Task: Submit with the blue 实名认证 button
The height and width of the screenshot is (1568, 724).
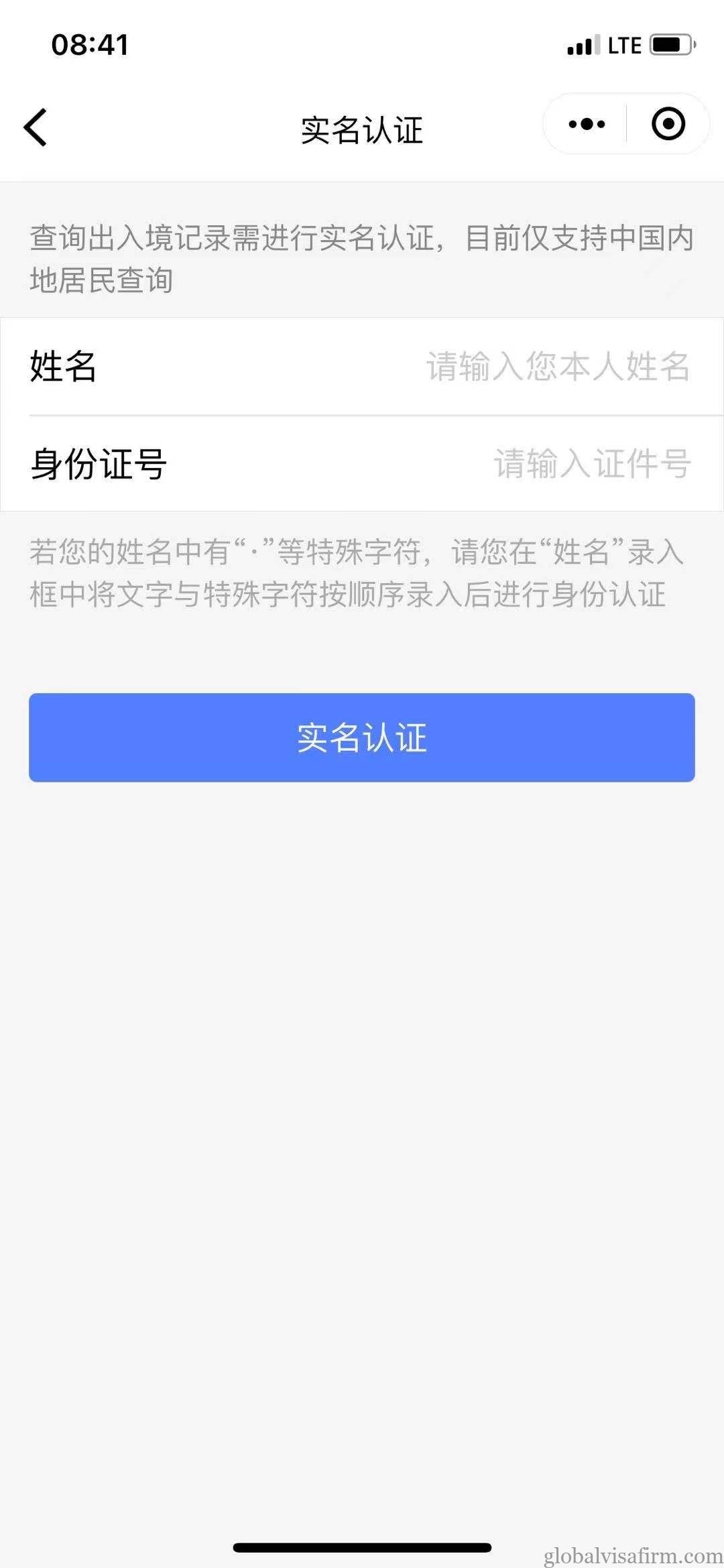Action: [362, 737]
